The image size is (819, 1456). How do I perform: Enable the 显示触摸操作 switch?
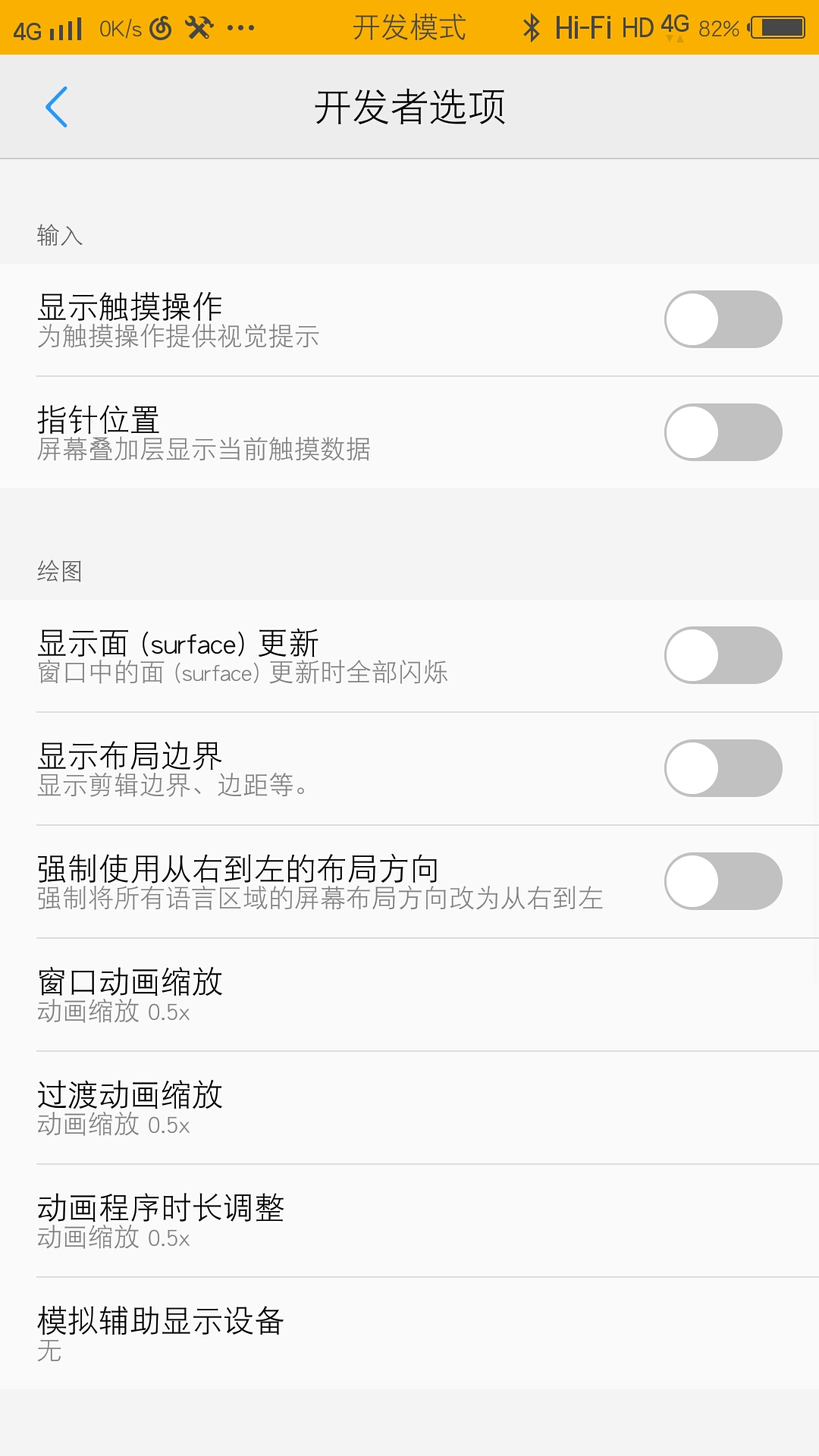(723, 319)
